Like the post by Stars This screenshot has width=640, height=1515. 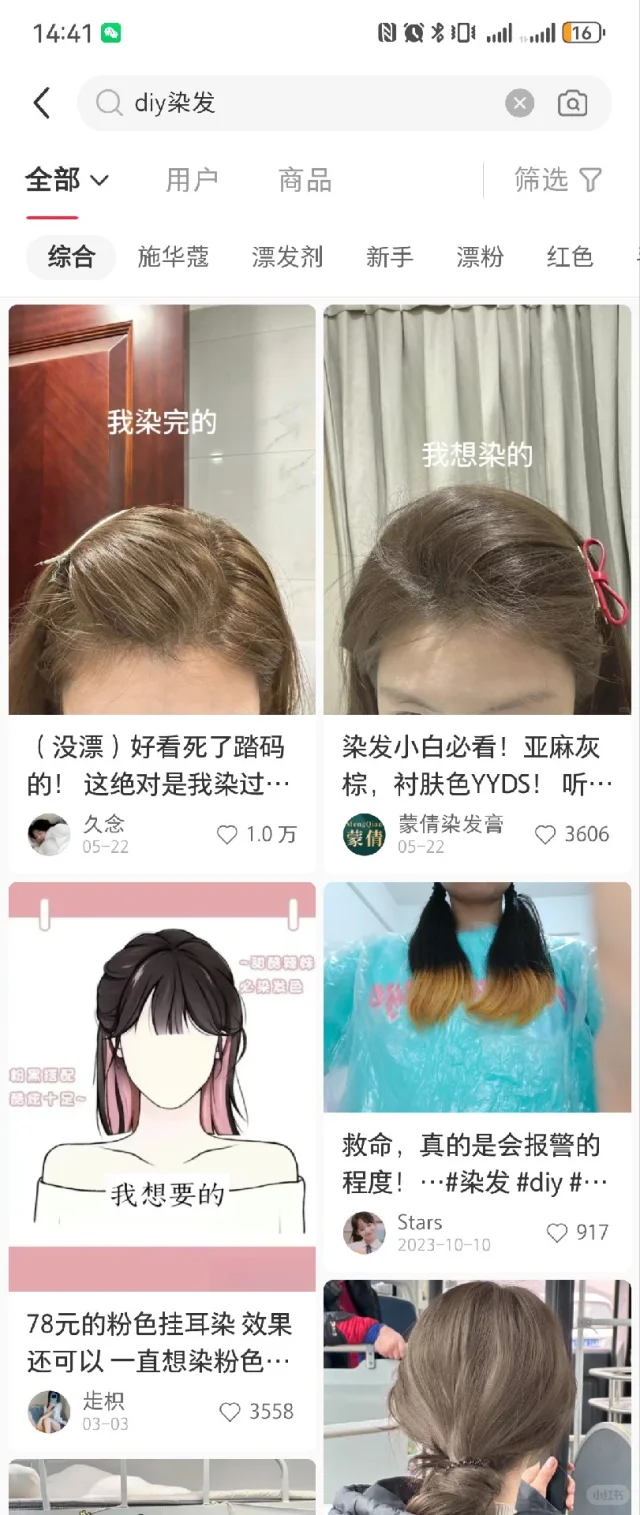click(557, 1233)
